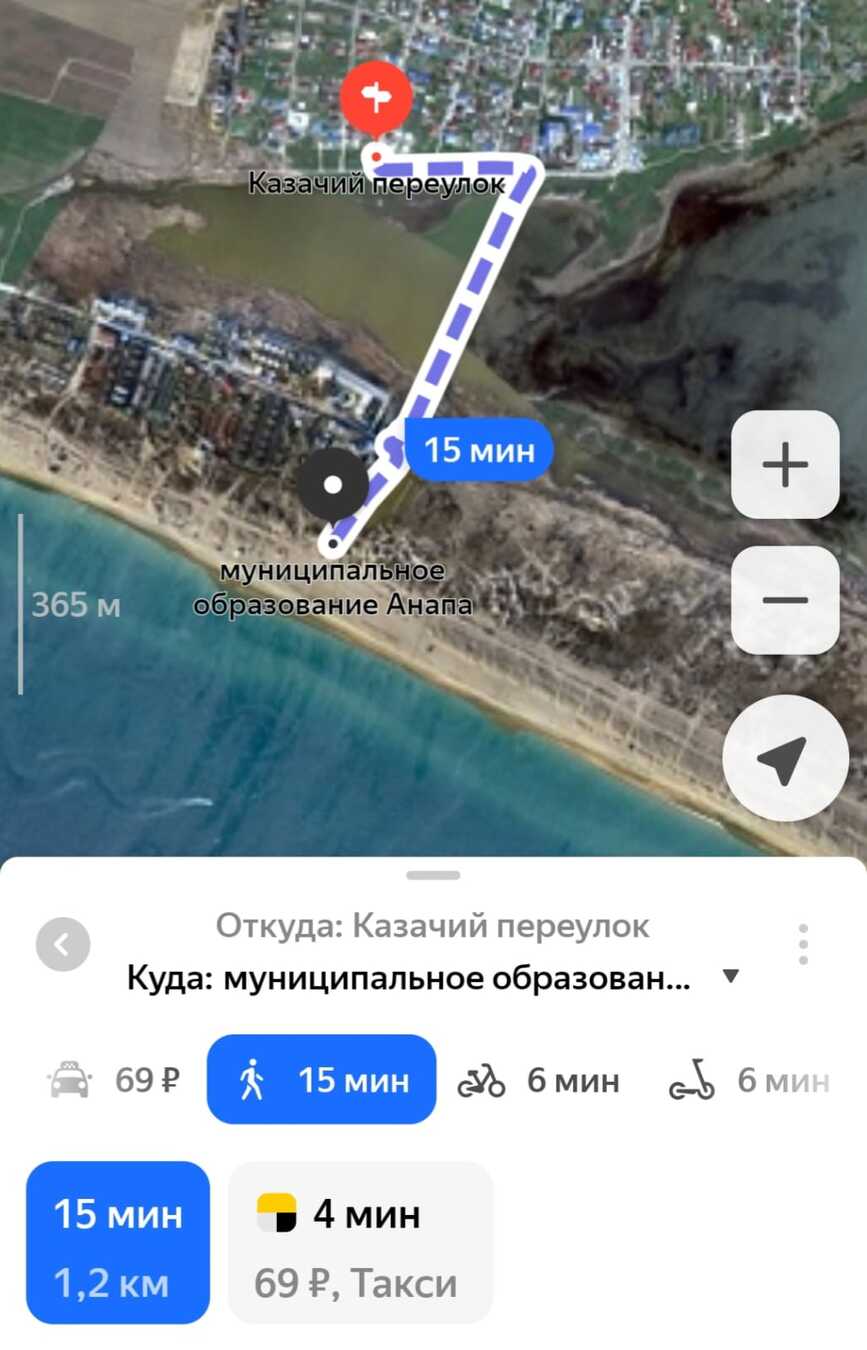Choose the 15 мин 1,2 км route card
Image resolution: width=867 pixels, height=1350 pixels.
[x=118, y=1242]
